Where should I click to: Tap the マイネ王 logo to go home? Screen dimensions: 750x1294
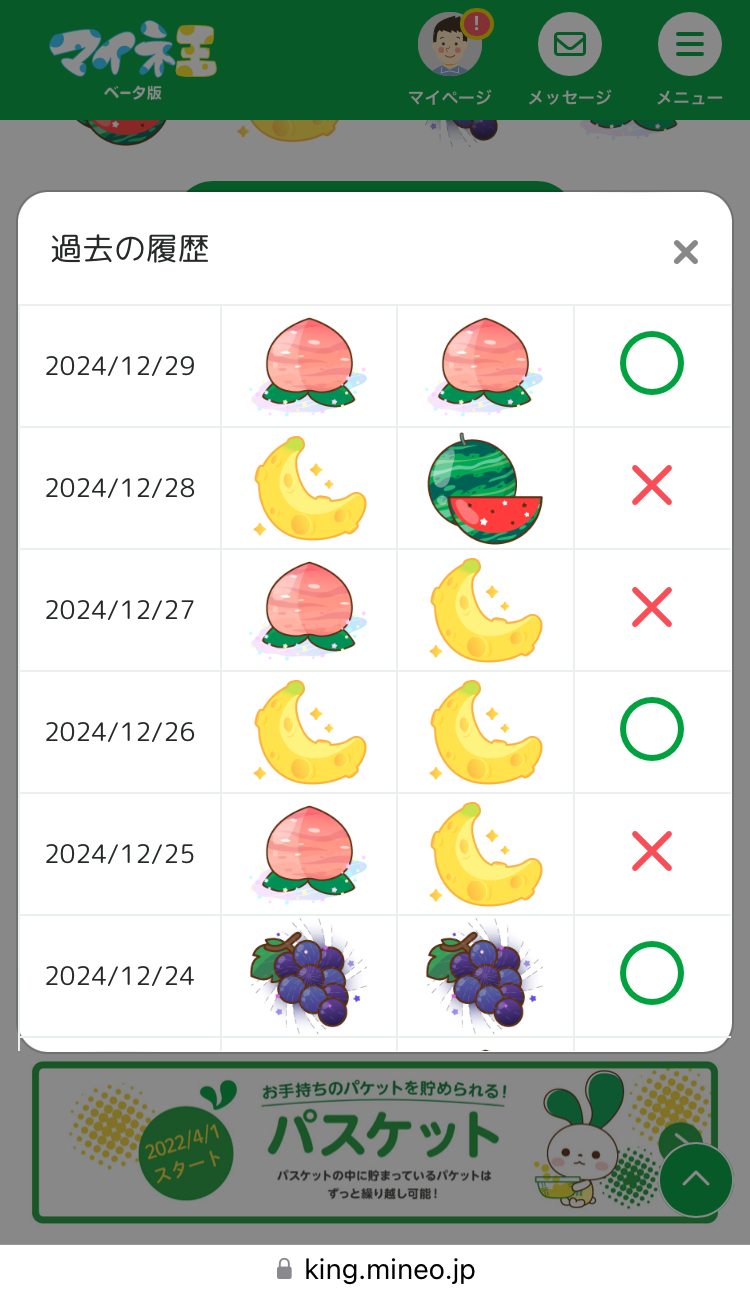click(x=132, y=60)
